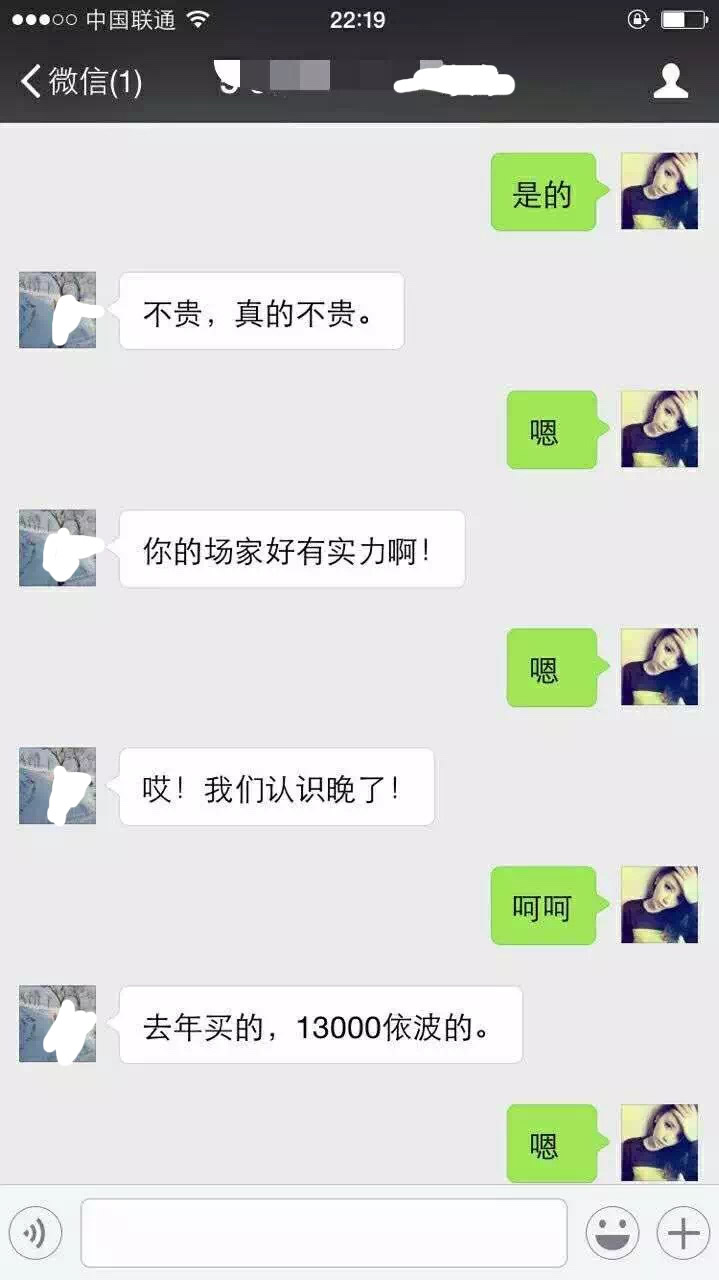The width and height of the screenshot is (719, 1280).
Task: View profile from avatar beside "是的"
Action: coord(660,191)
